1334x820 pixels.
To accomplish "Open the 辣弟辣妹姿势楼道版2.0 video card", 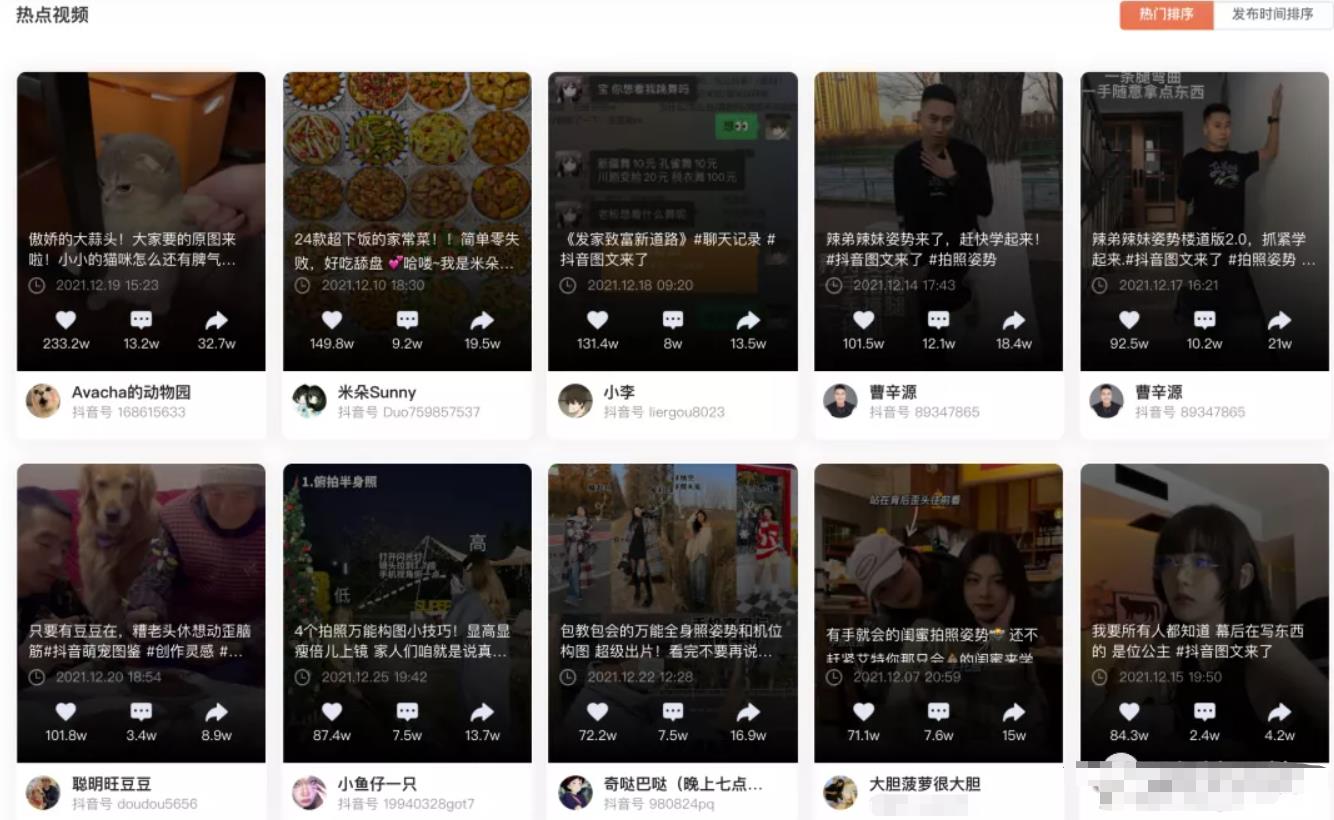I will [x=1204, y=180].
